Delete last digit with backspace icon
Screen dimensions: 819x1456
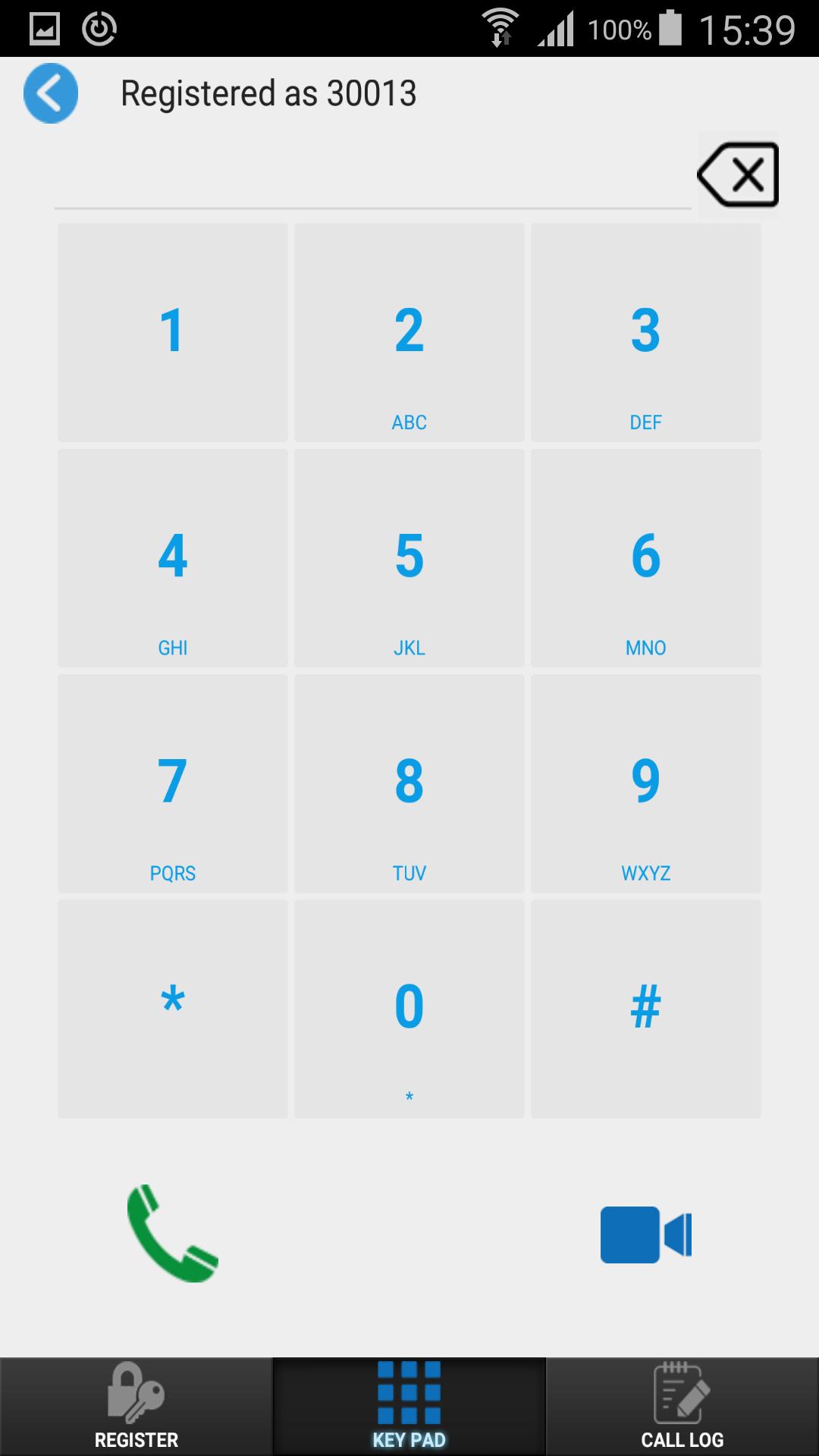pos(738,174)
